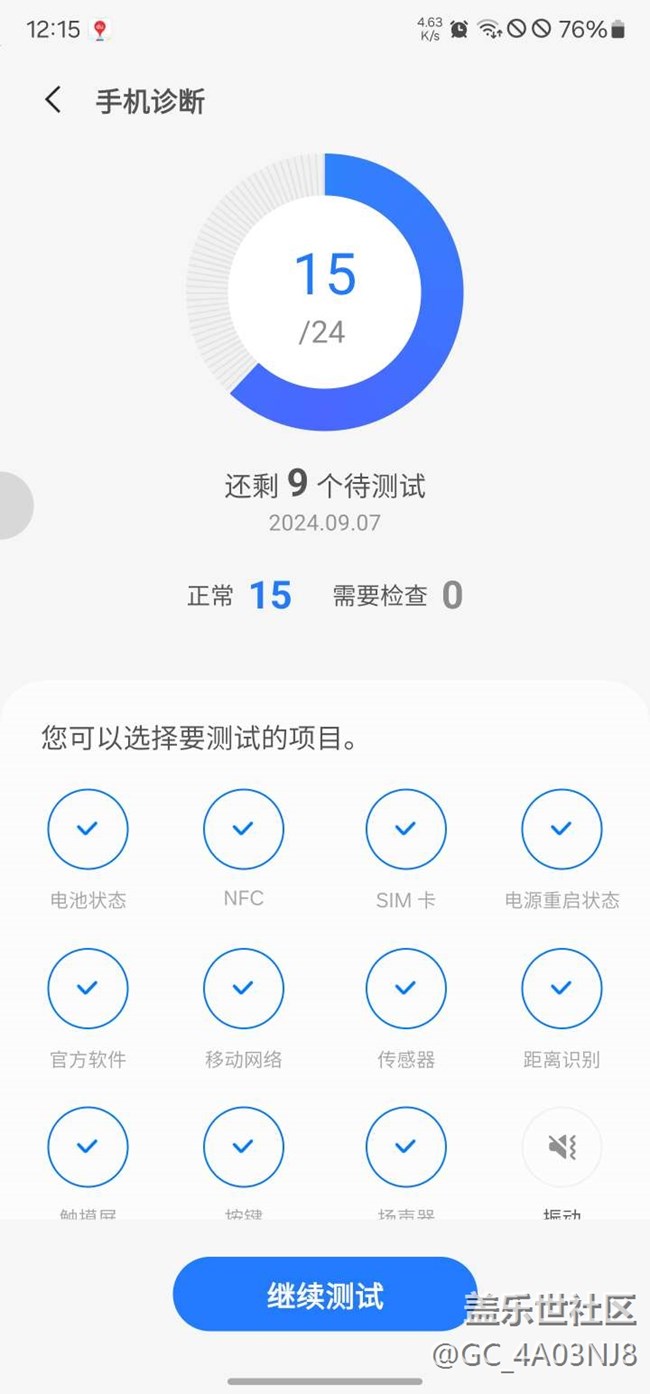The image size is (650, 1394).
Task: Open the 电池状态 test item
Action: 88,829
